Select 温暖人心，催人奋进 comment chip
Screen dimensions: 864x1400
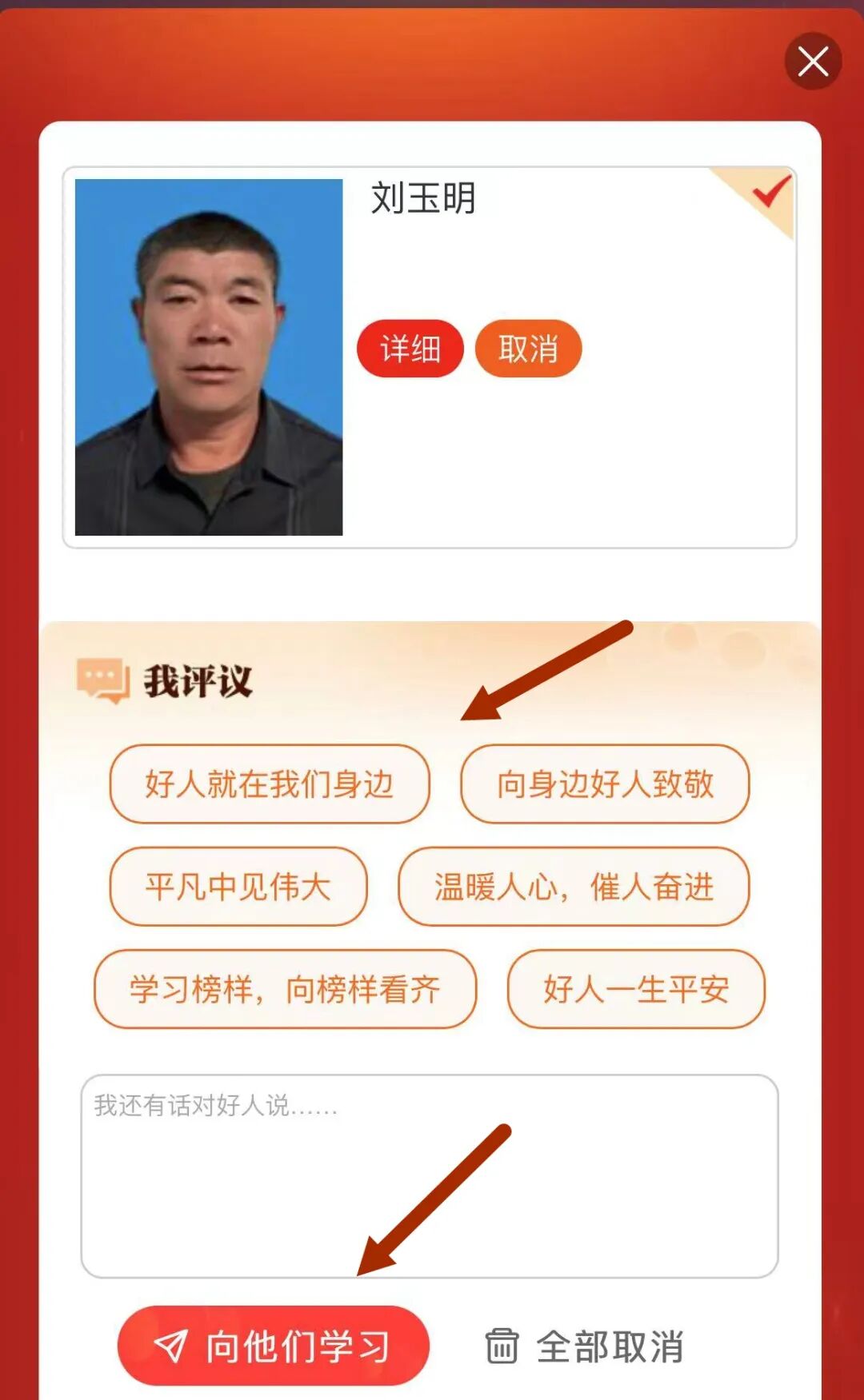click(x=574, y=886)
